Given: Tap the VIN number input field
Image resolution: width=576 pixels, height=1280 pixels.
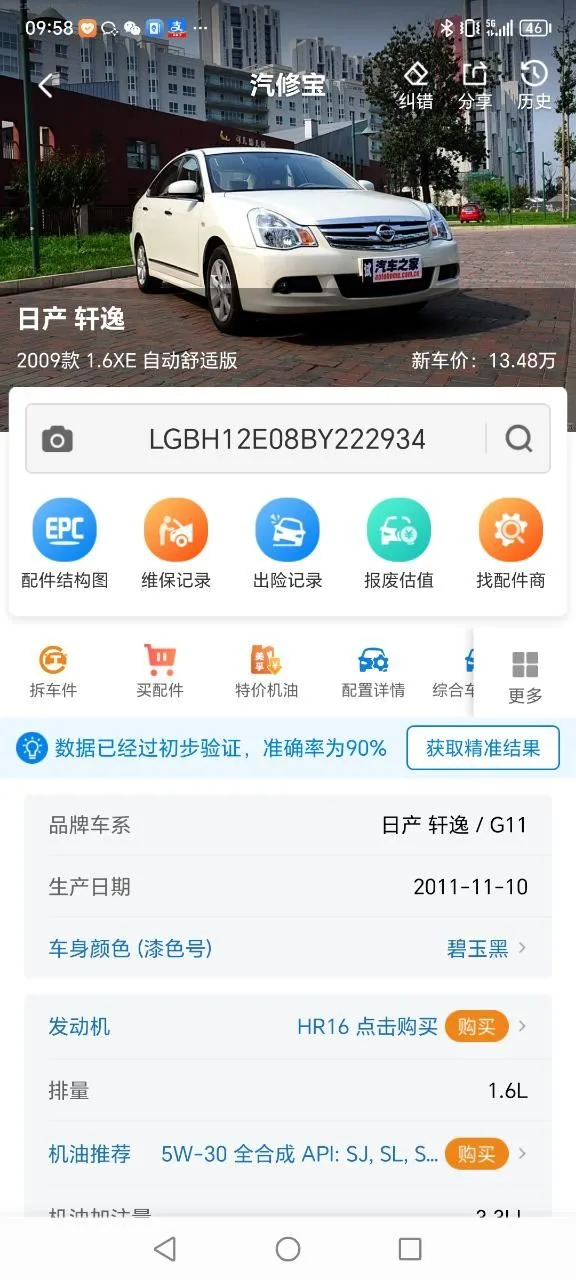Looking at the screenshot, I should [x=287, y=439].
